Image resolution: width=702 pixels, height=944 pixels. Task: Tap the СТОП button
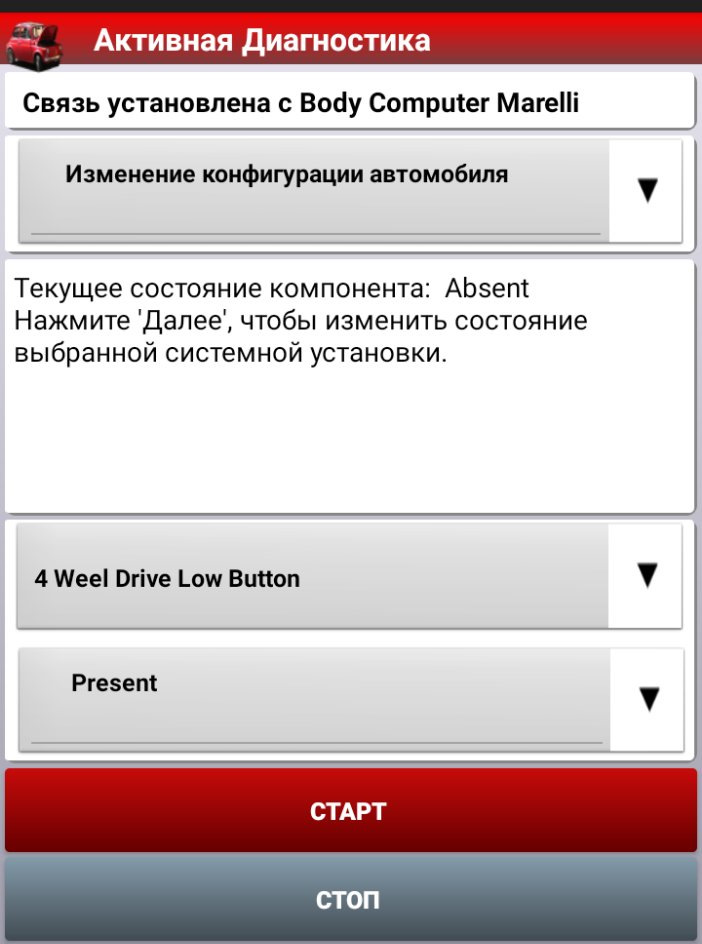348,899
